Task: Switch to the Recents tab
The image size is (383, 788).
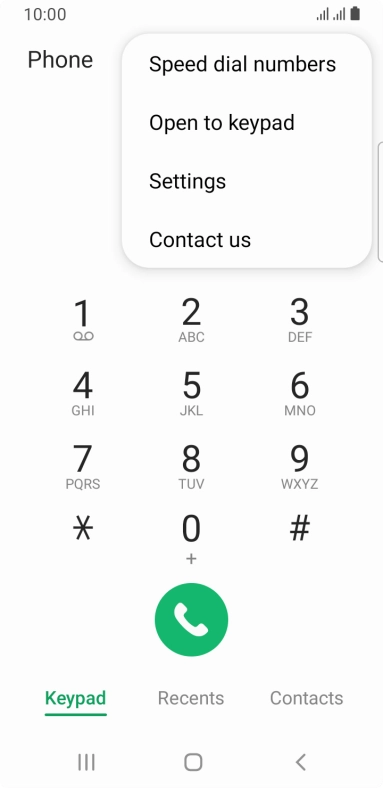Action: pyautogui.click(x=191, y=698)
